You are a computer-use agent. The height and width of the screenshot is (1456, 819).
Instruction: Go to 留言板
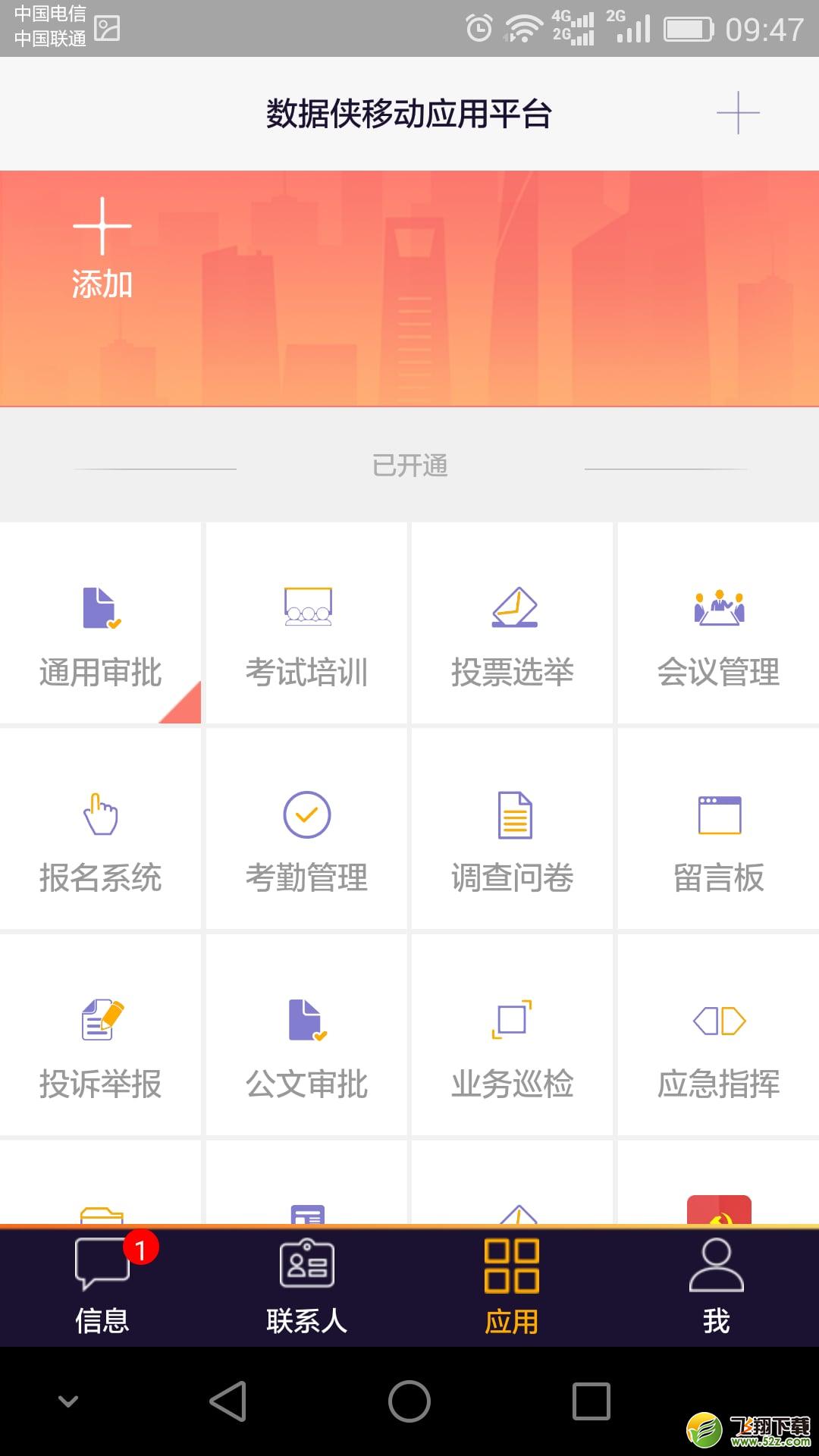tap(718, 828)
